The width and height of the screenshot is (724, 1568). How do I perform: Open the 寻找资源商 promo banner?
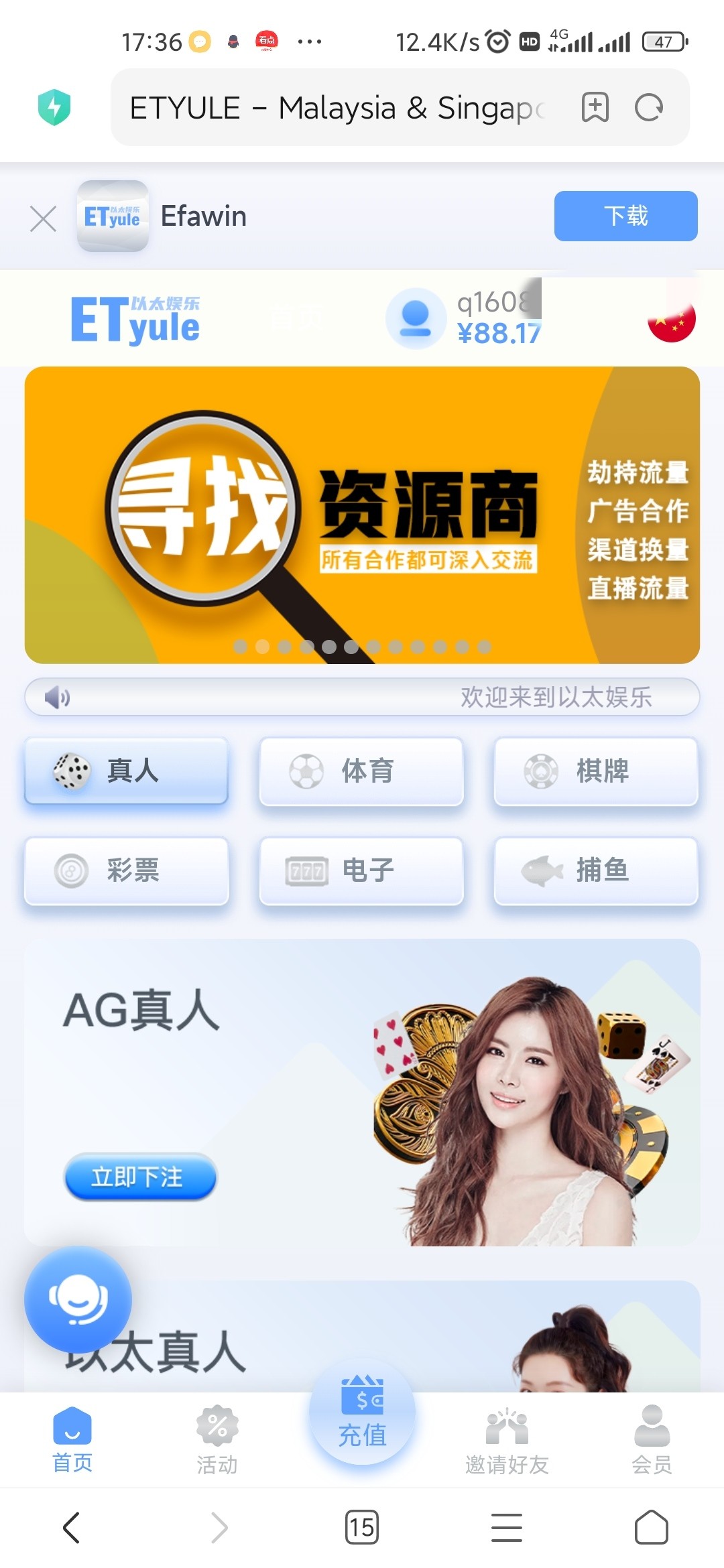pyautogui.click(x=362, y=515)
